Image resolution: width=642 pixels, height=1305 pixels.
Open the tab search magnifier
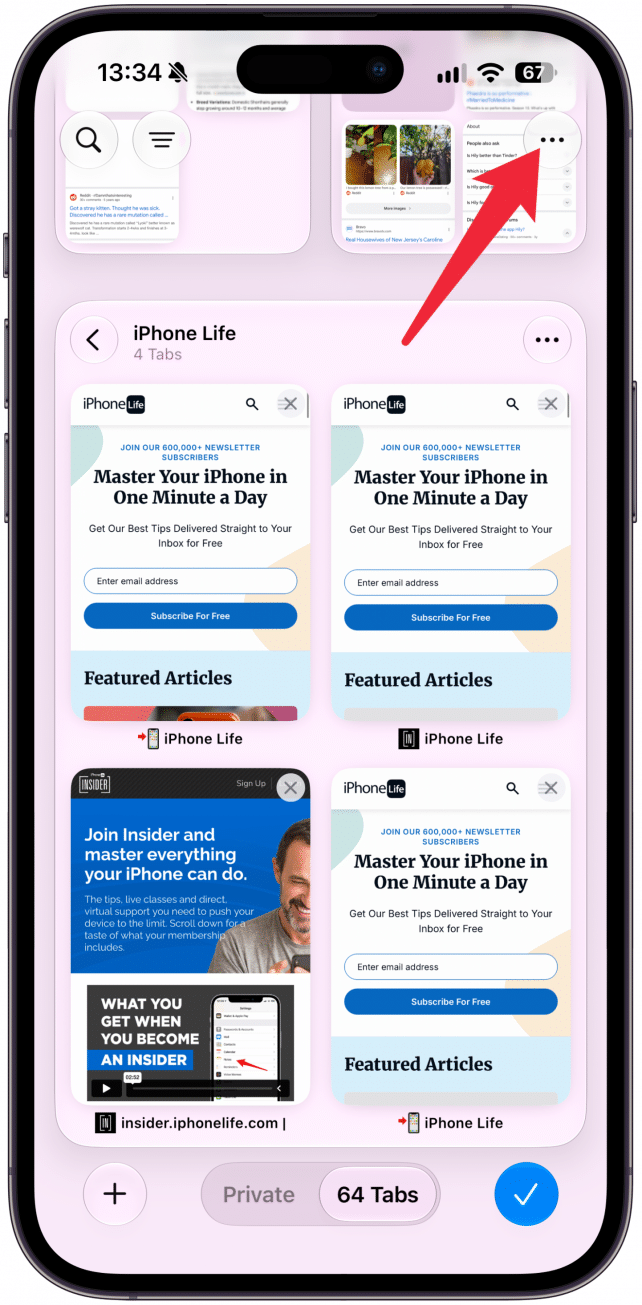(x=89, y=140)
